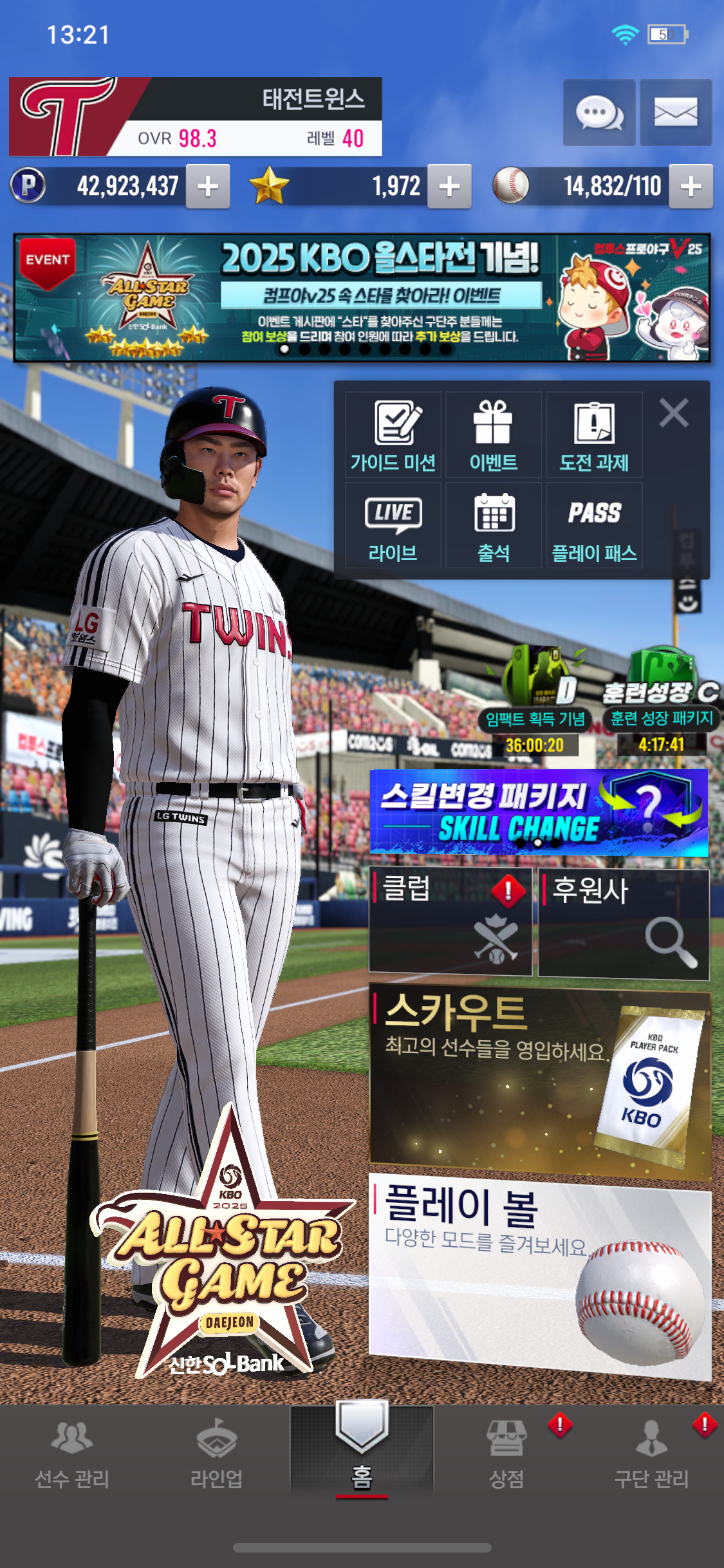This screenshot has width=724, height=1568.
Task: Tap the plus button beside 14,832/110 baseballs
Action: point(691,187)
